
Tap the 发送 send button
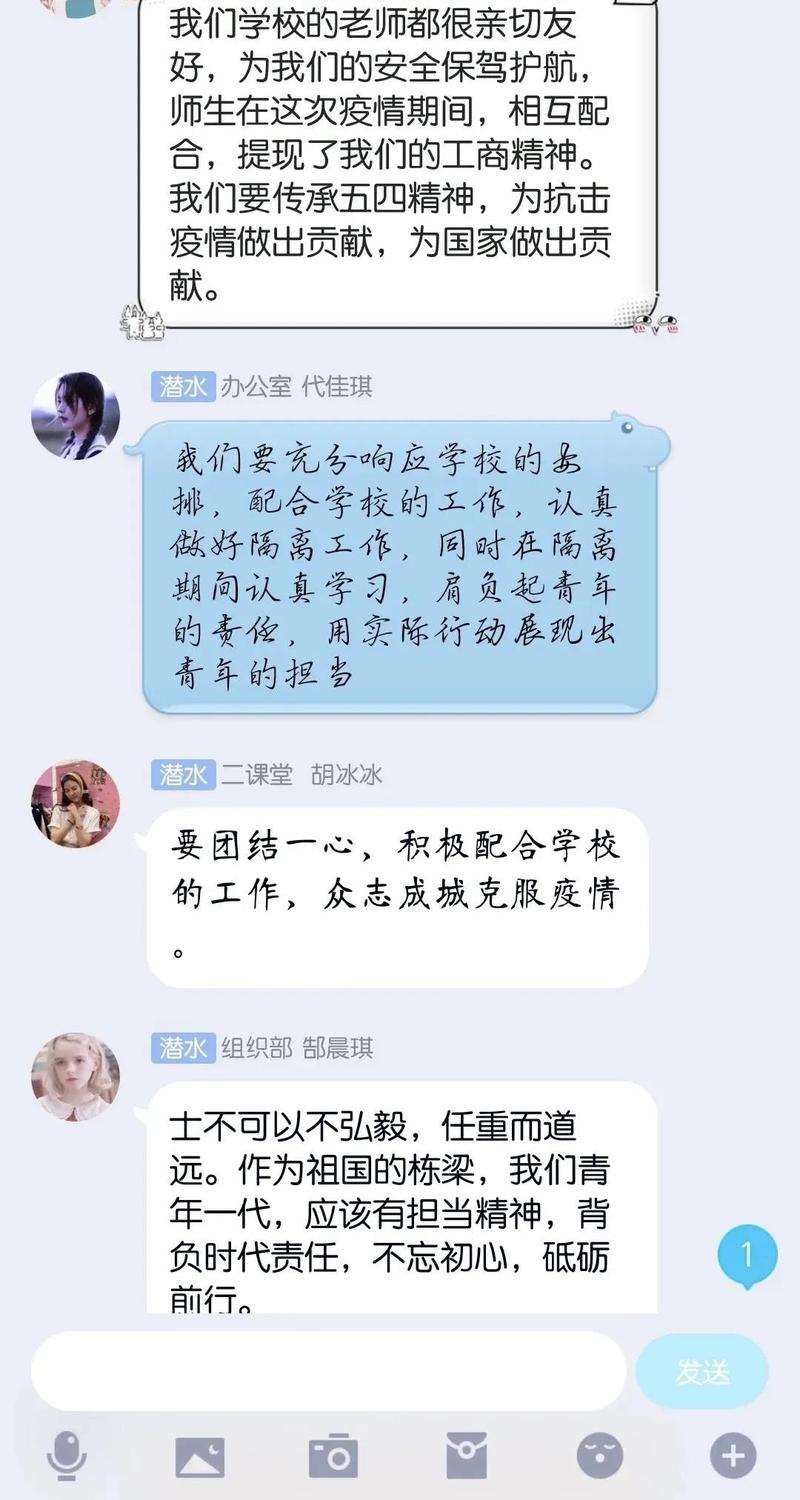pyautogui.click(x=702, y=1372)
